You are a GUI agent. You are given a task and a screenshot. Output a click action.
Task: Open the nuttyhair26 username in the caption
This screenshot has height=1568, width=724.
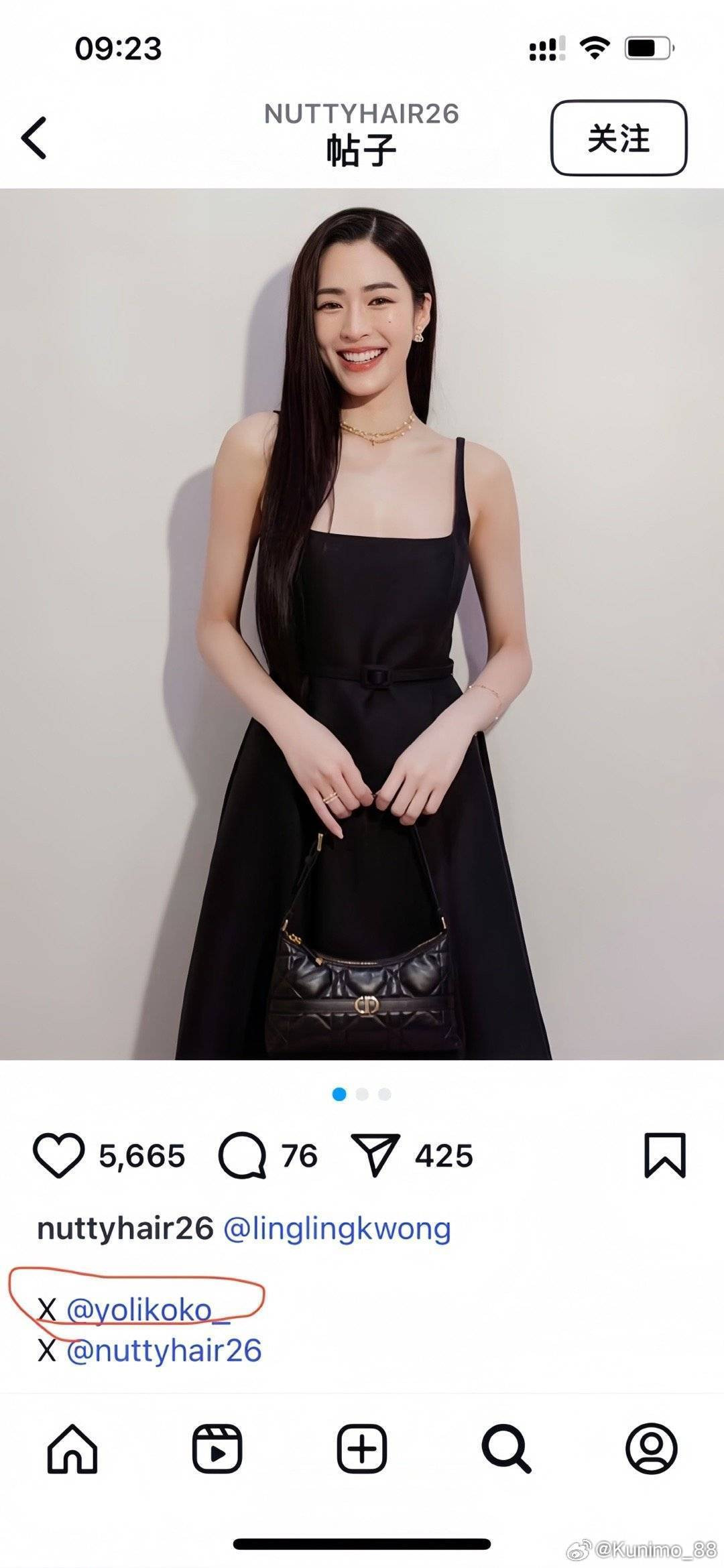[x=125, y=1229]
